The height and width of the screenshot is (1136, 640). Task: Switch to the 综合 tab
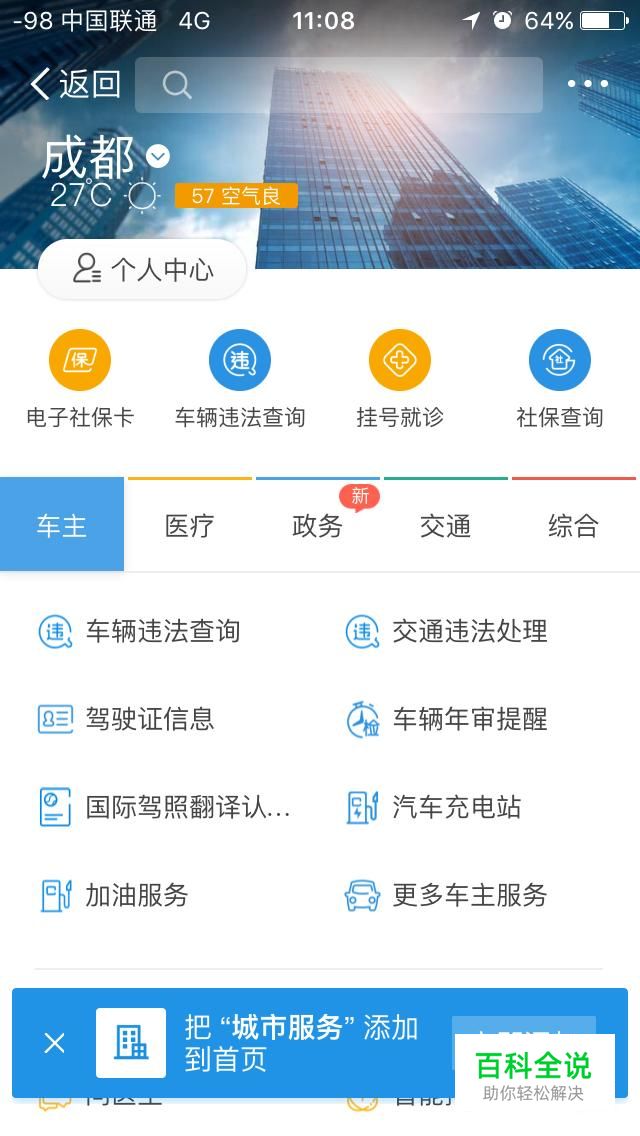coord(573,525)
